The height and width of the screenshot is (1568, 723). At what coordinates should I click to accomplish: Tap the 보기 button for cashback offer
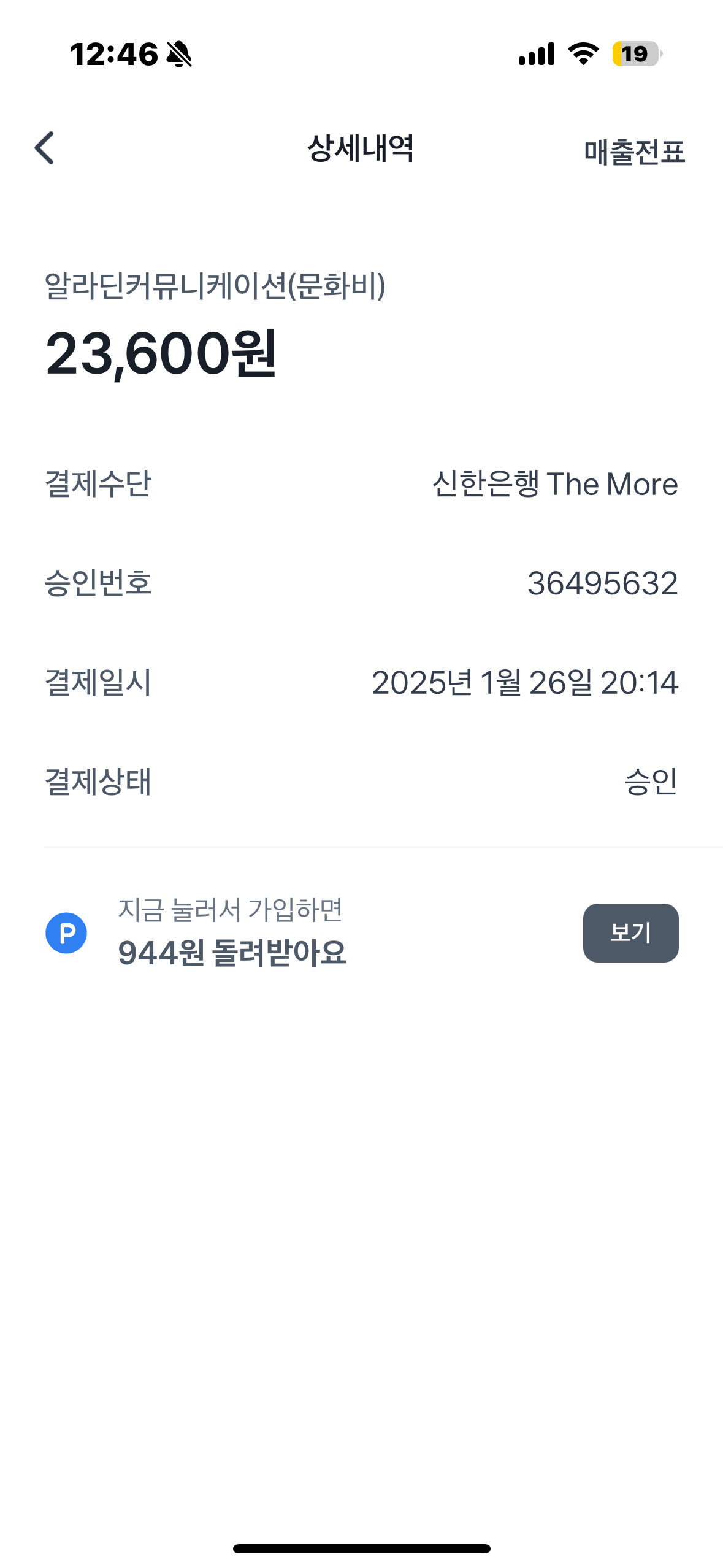[x=630, y=932]
